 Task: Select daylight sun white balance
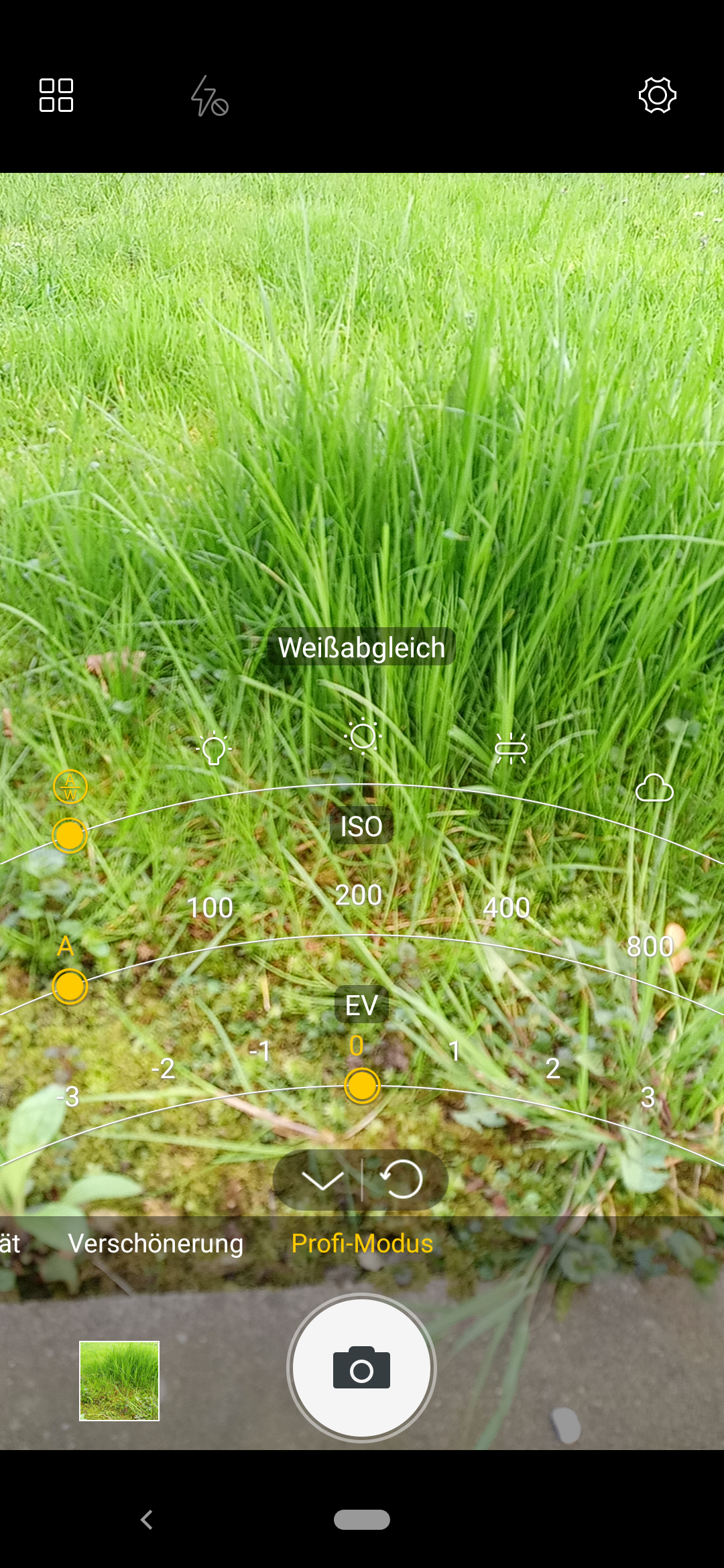[x=363, y=736]
